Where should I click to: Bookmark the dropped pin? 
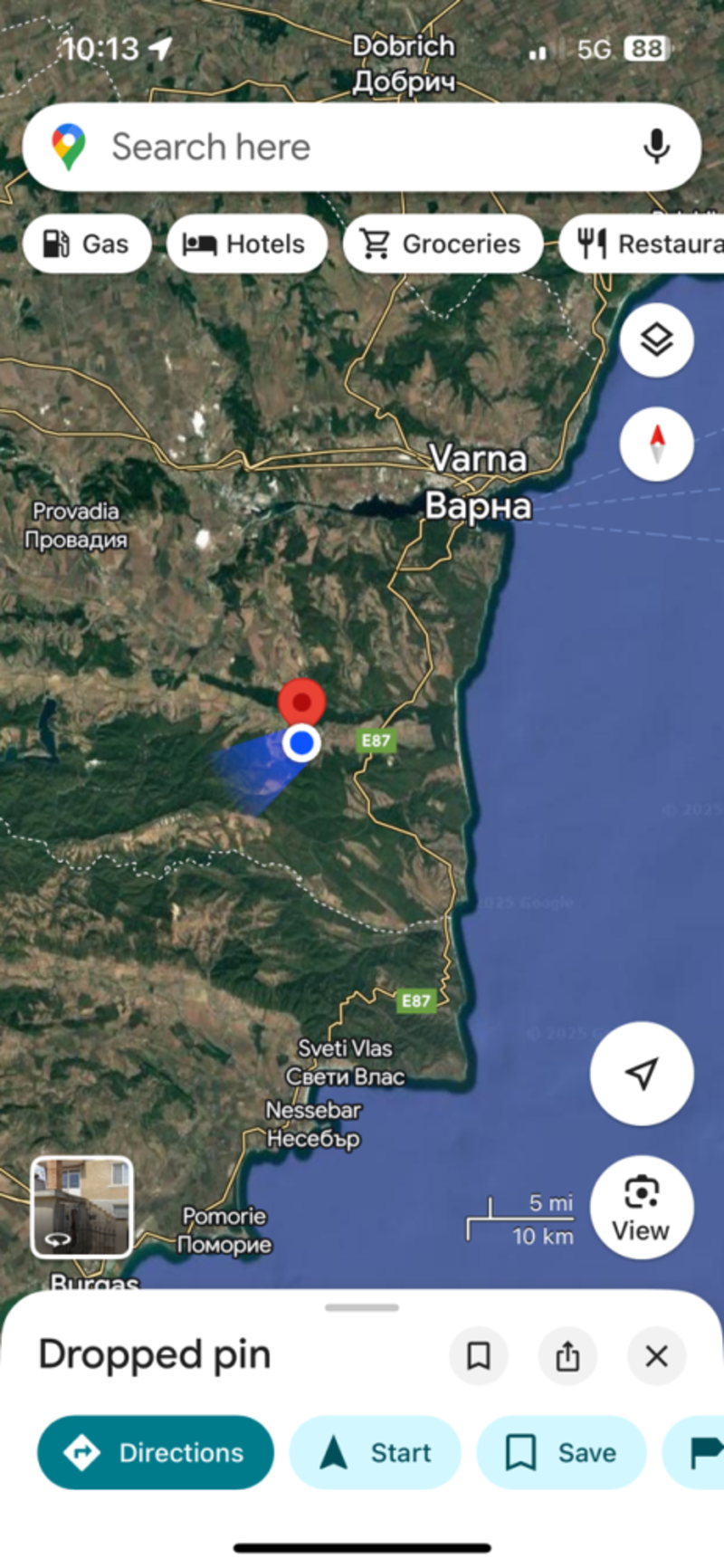point(478,1356)
